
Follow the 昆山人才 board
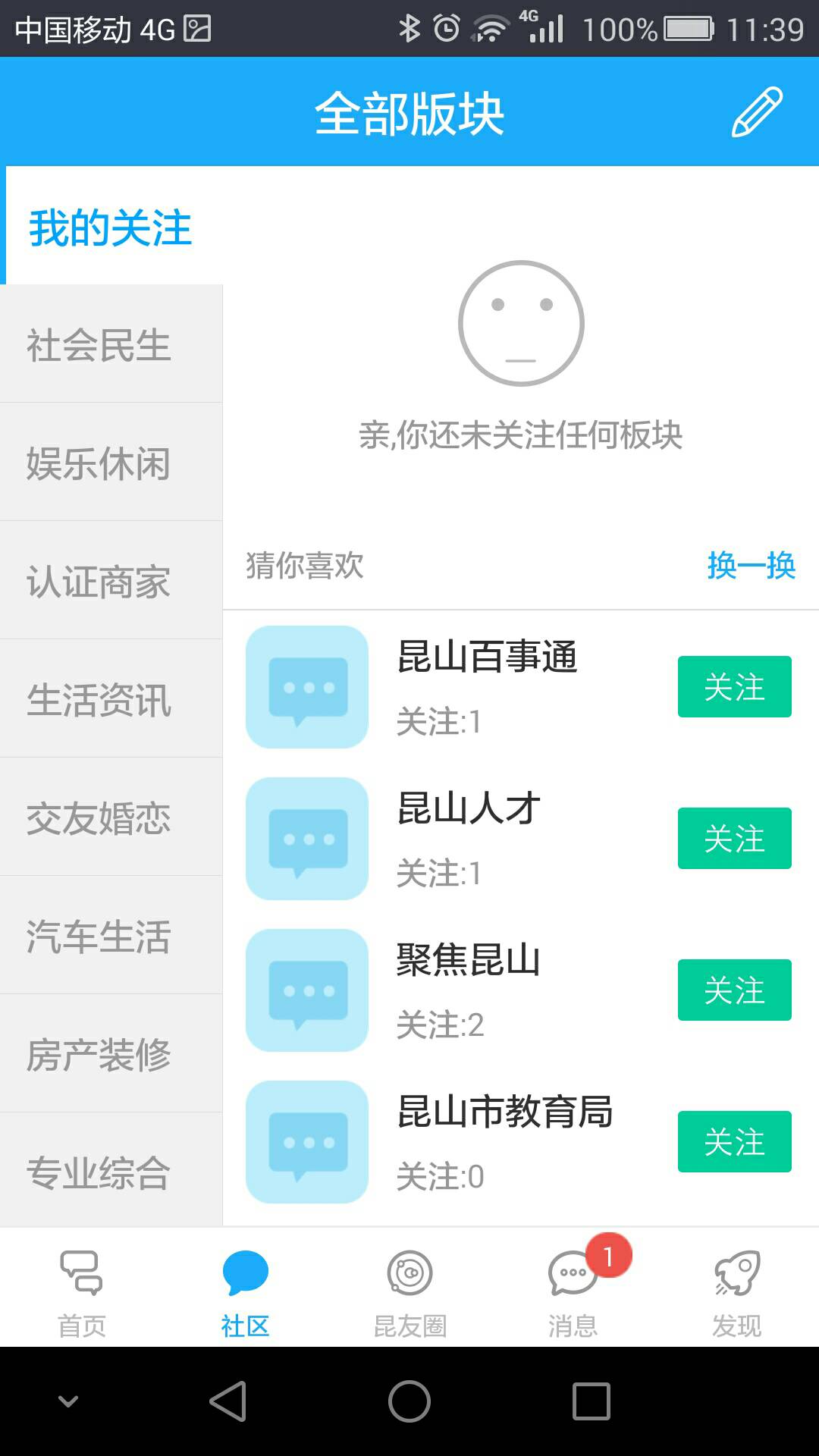(x=734, y=839)
